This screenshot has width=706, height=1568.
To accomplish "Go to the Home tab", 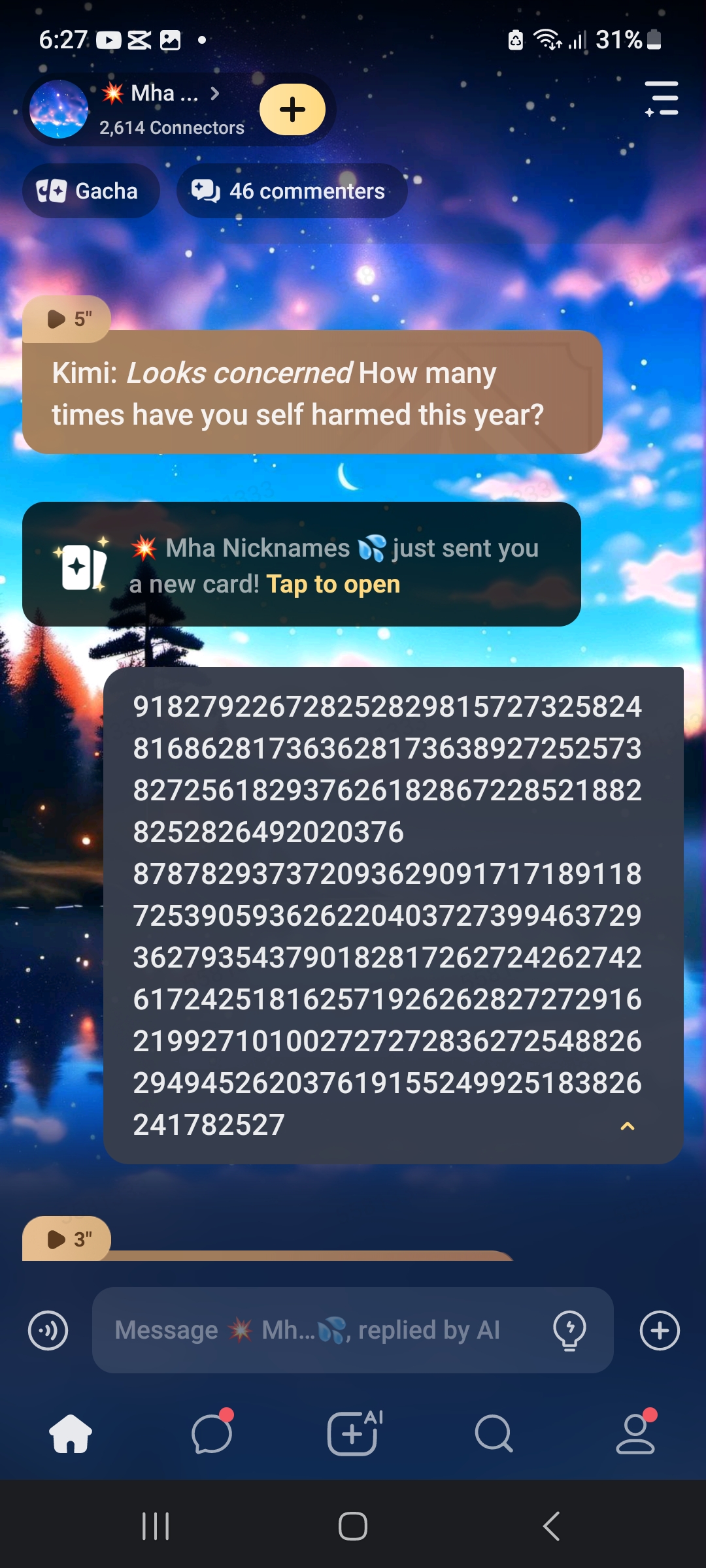I will pos(71,1434).
